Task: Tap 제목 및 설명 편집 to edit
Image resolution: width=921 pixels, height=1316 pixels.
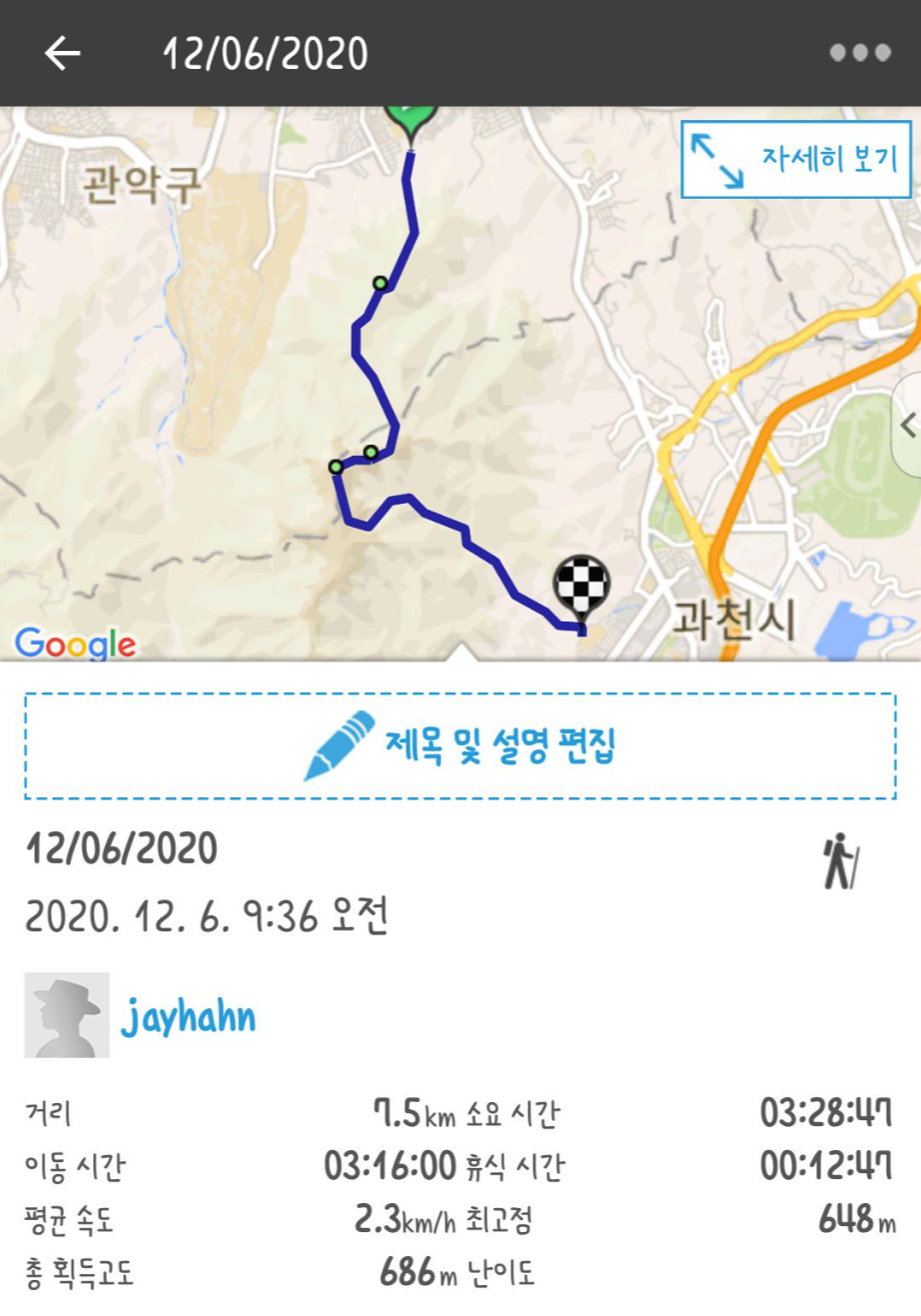Action: point(460,745)
